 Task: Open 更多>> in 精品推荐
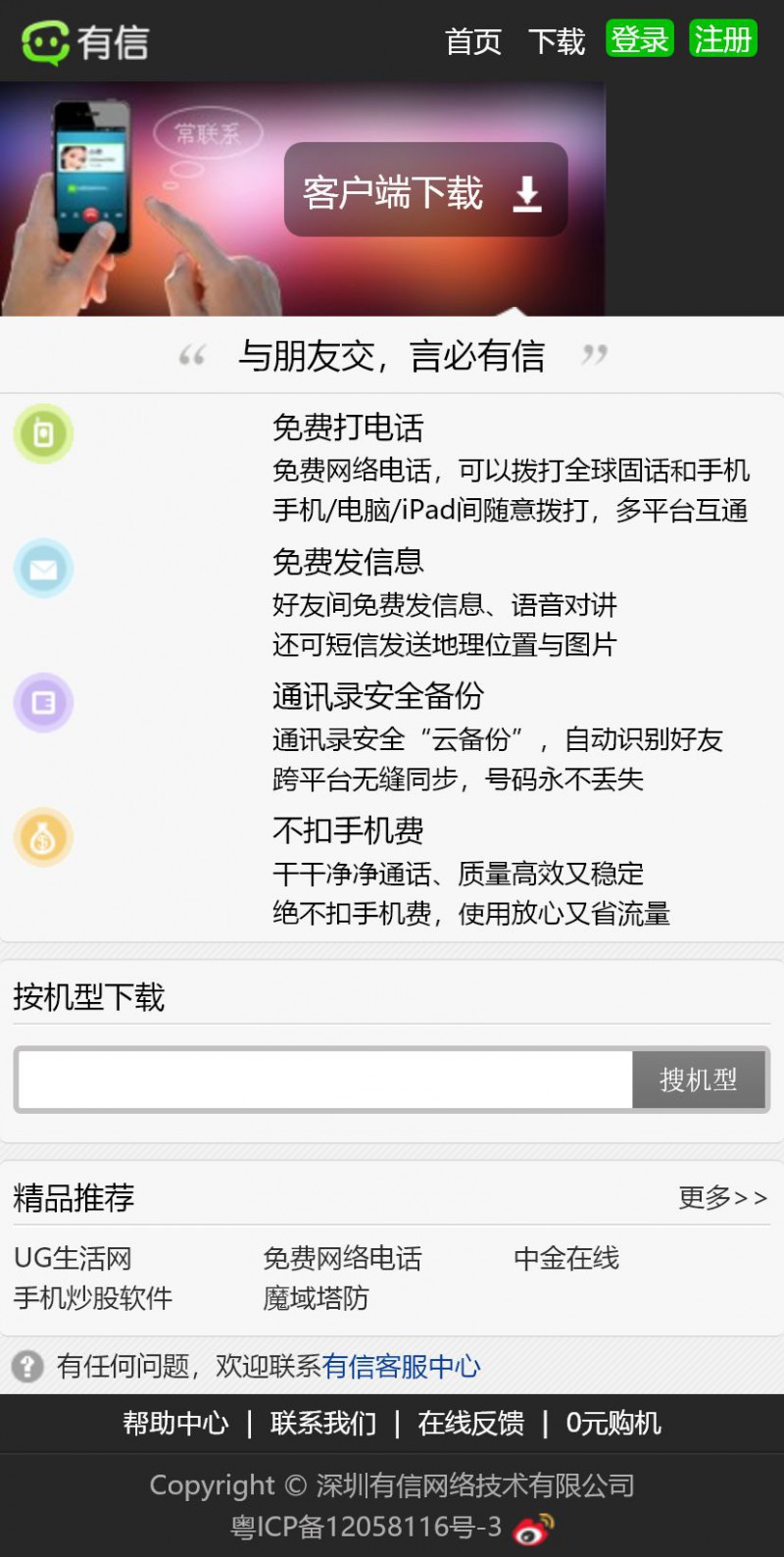point(722,1197)
